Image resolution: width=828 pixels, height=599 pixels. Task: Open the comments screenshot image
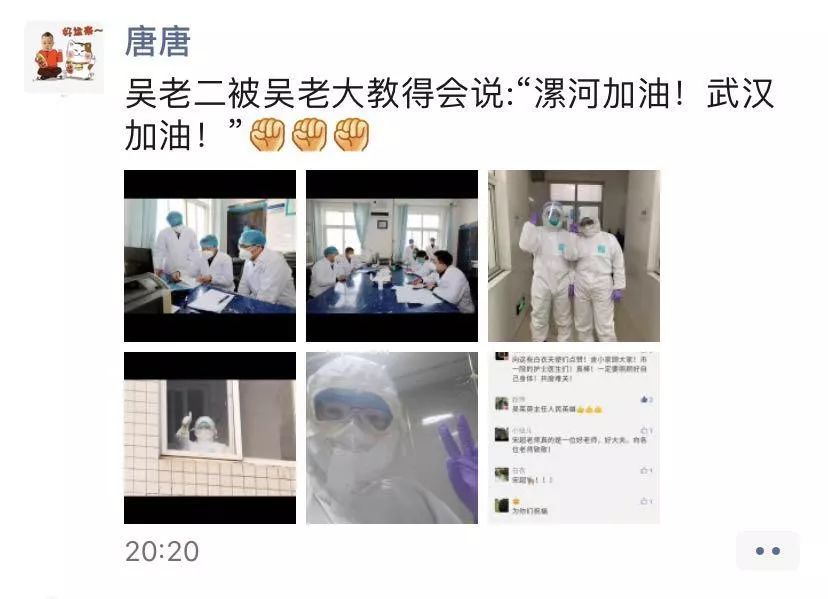(574, 438)
